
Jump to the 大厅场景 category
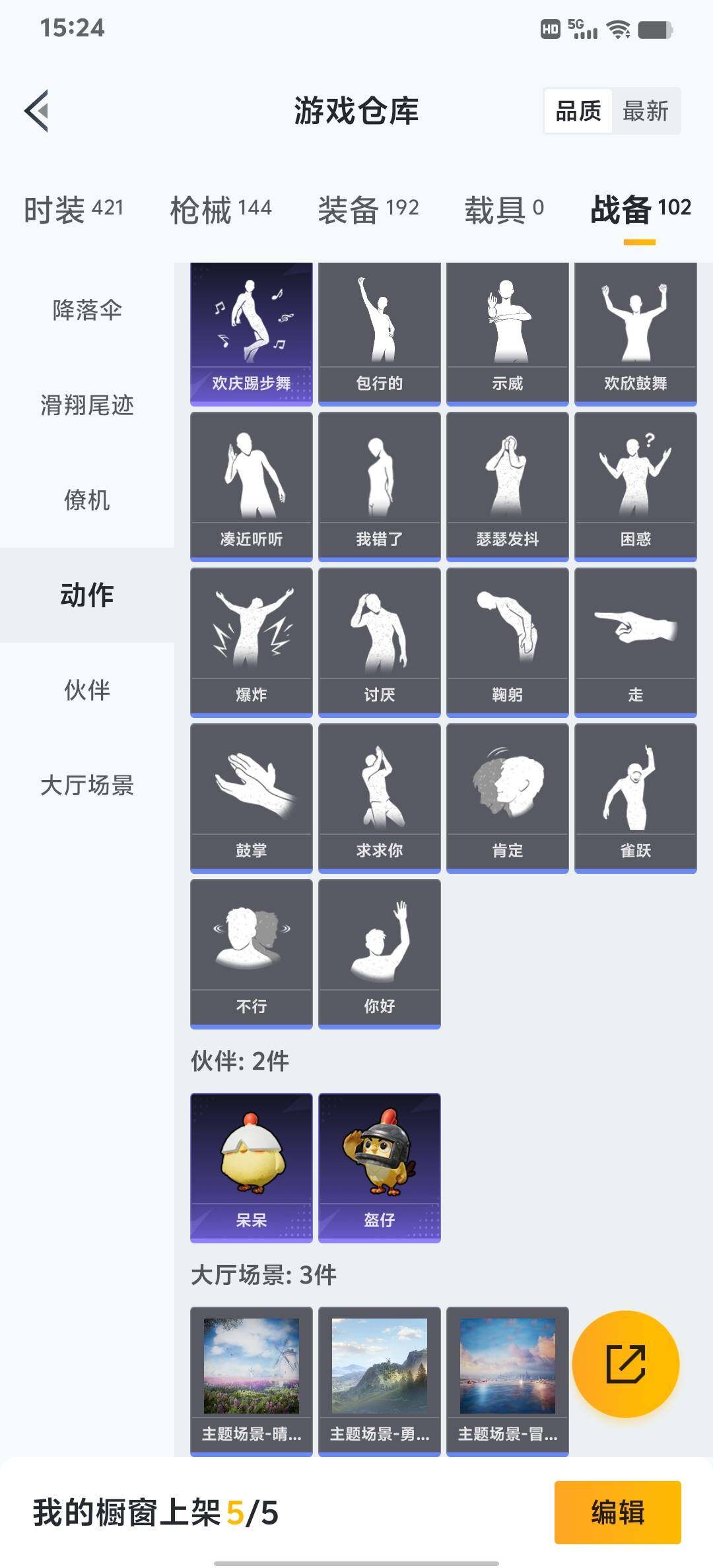point(87,785)
